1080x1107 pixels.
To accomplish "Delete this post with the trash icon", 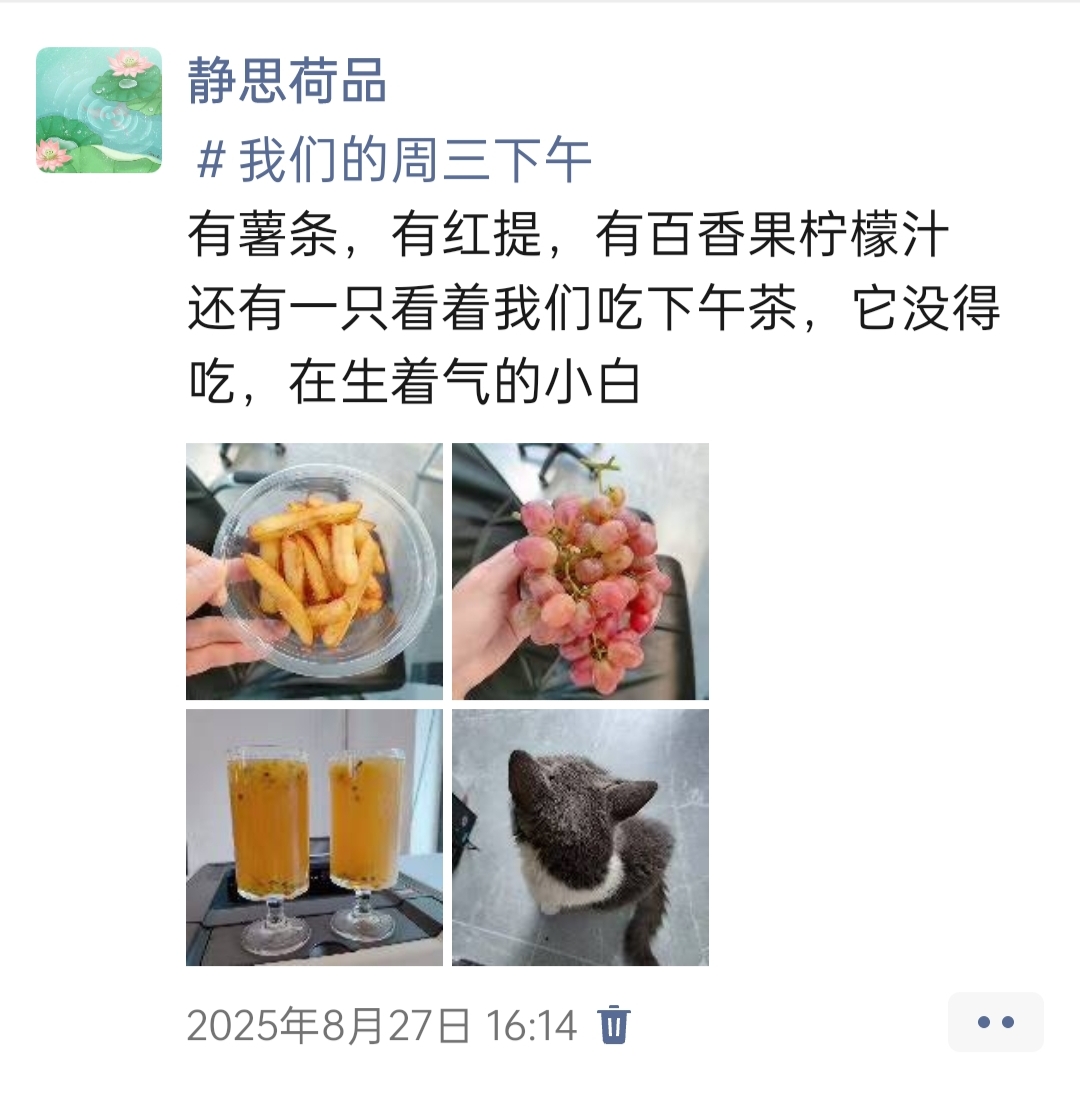I will coord(613,1025).
